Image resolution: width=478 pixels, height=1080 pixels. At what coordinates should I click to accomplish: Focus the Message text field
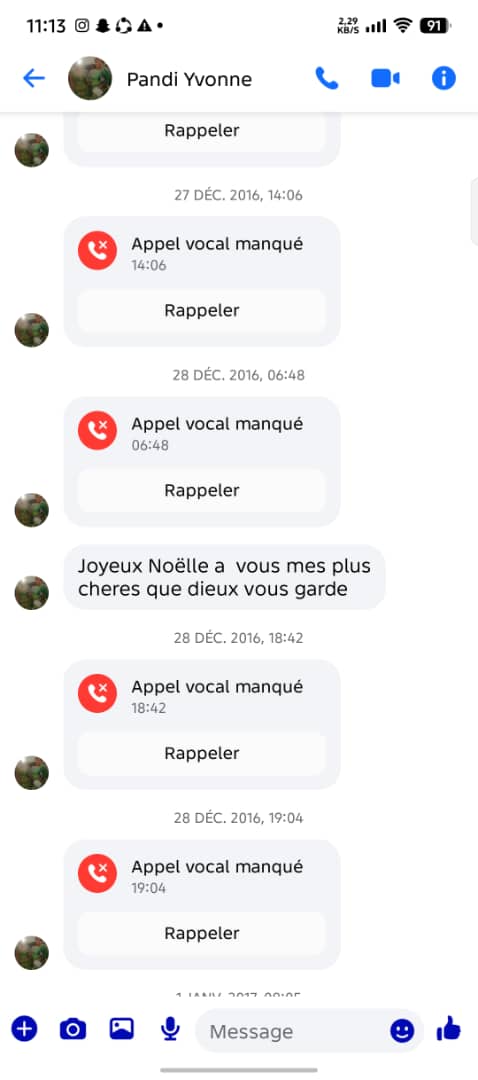(x=296, y=1031)
